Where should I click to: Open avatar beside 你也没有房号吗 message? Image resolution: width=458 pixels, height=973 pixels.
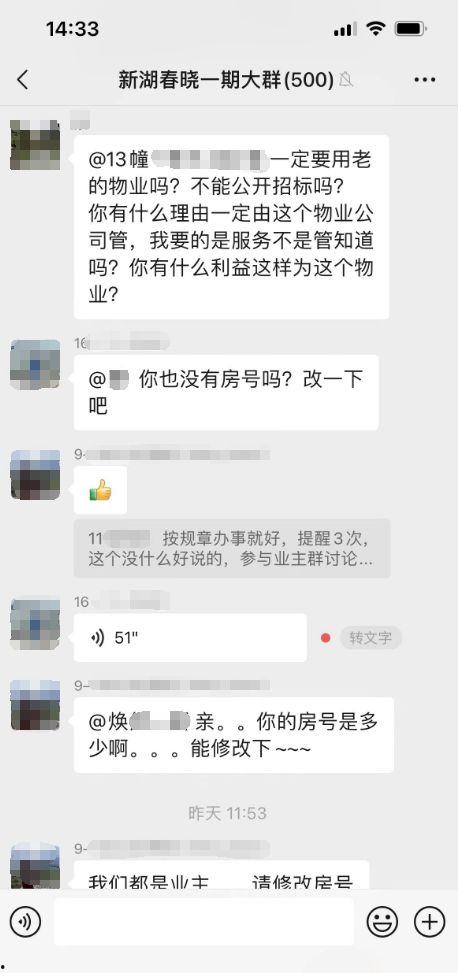point(35,364)
